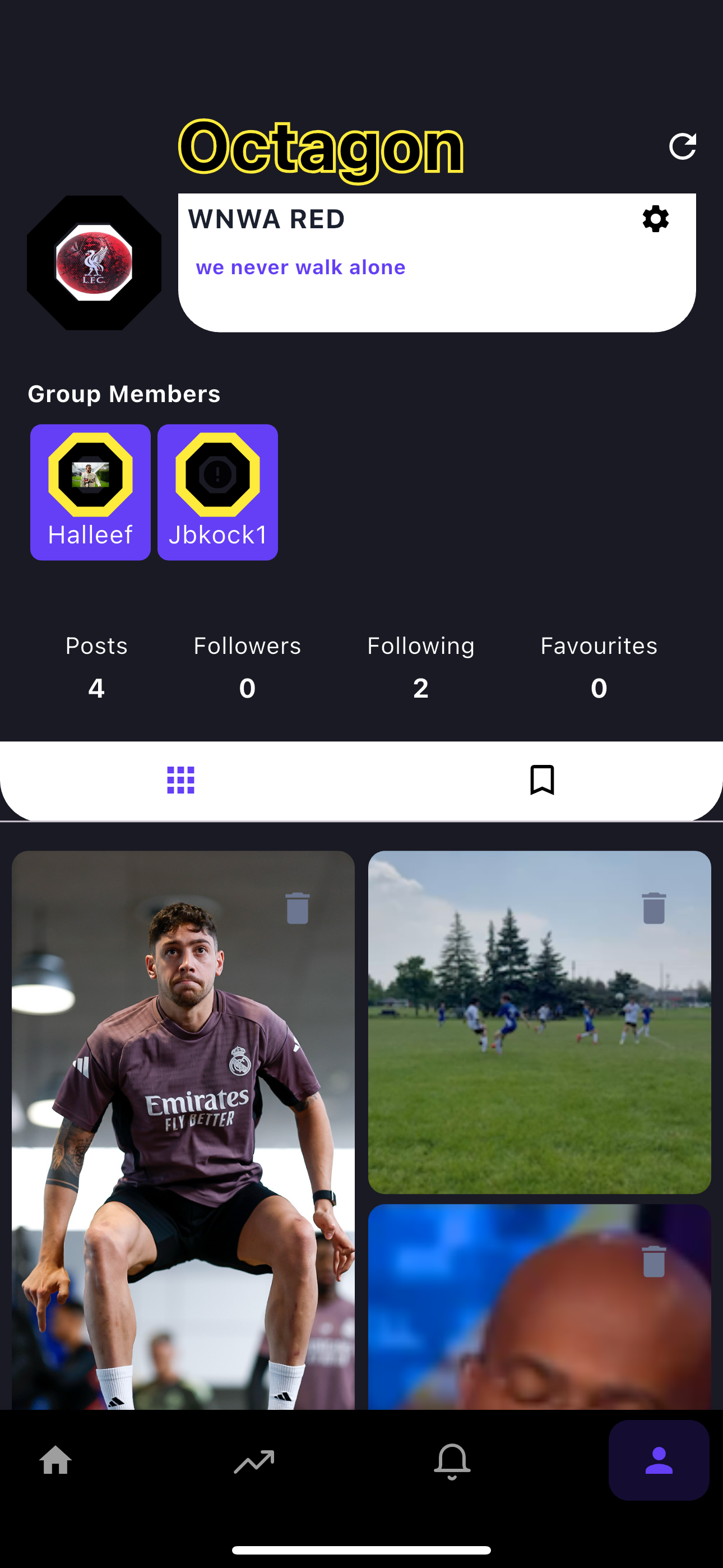
Task: Show the Followers list
Action: coord(247,667)
